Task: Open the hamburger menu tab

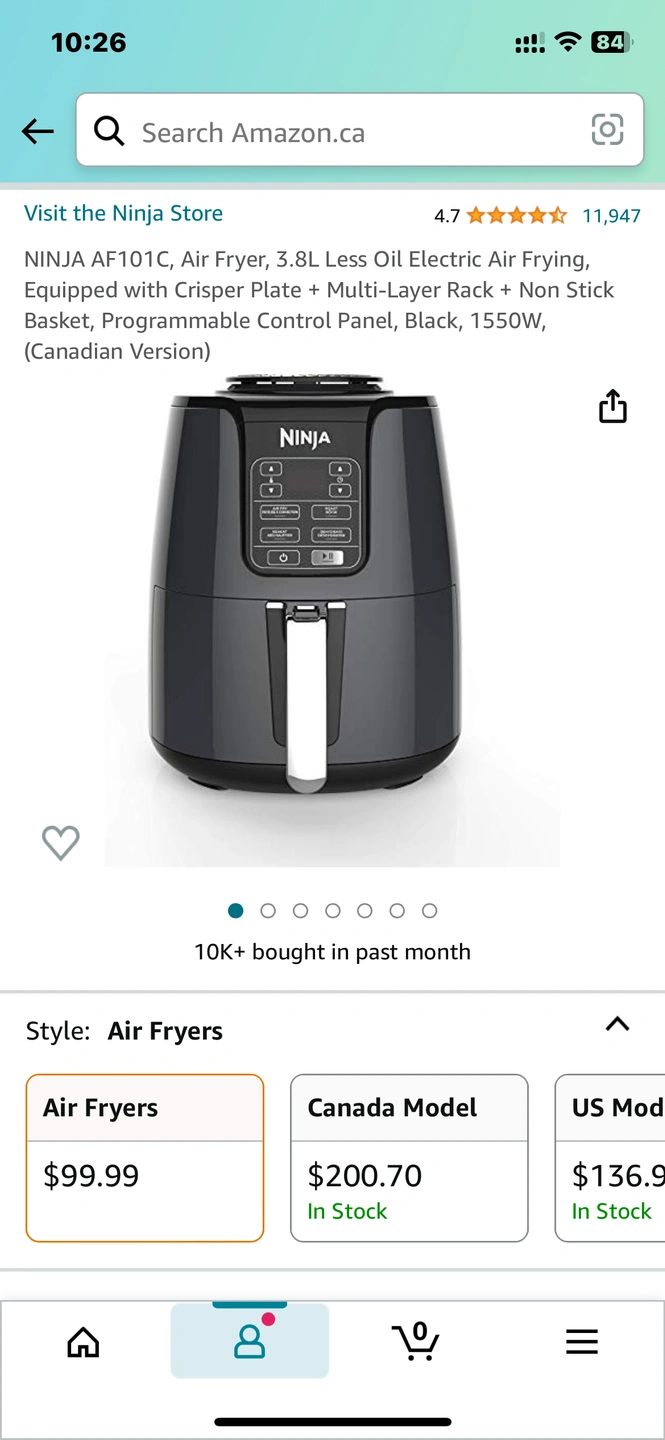Action: pos(582,1342)
